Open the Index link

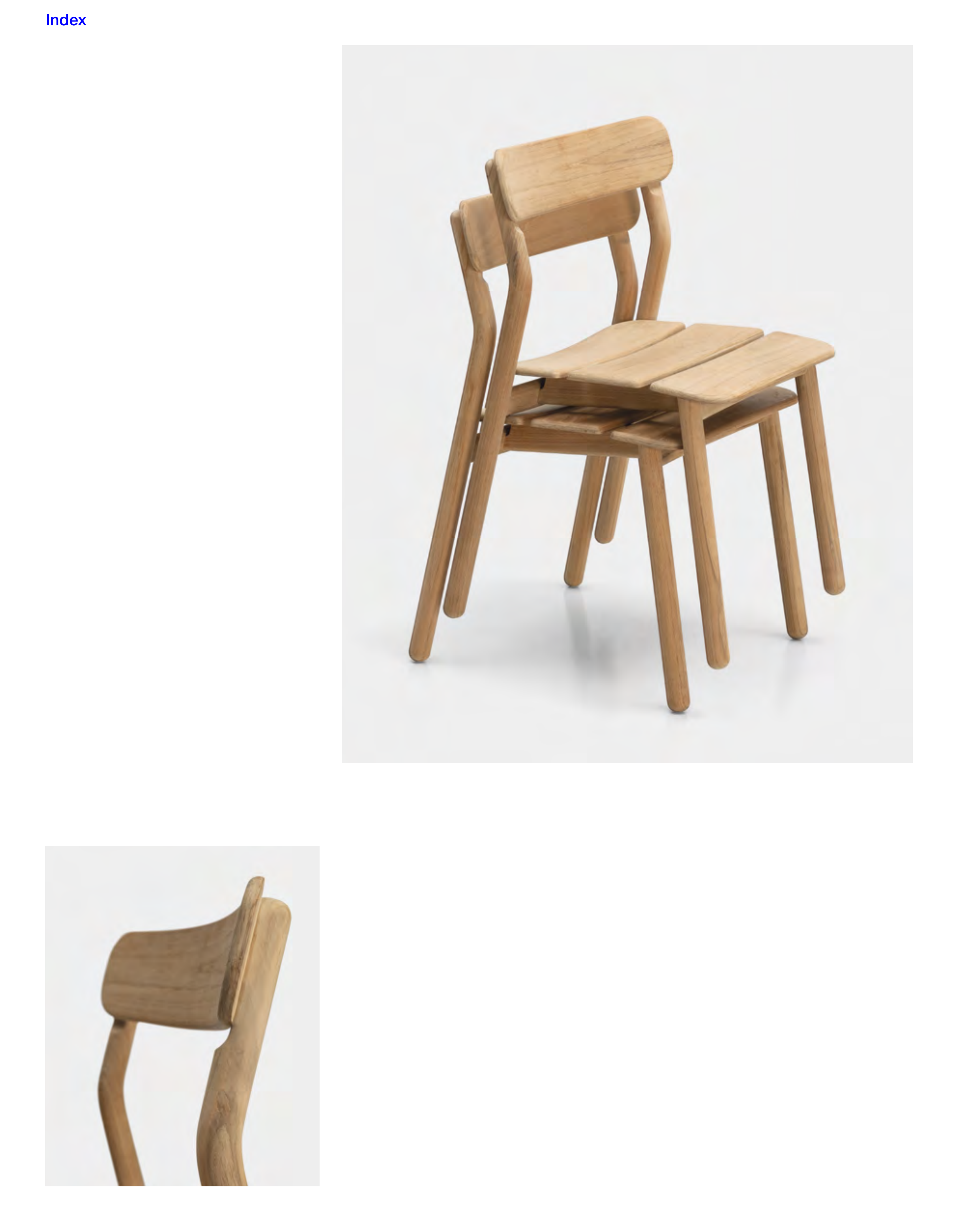66,20
